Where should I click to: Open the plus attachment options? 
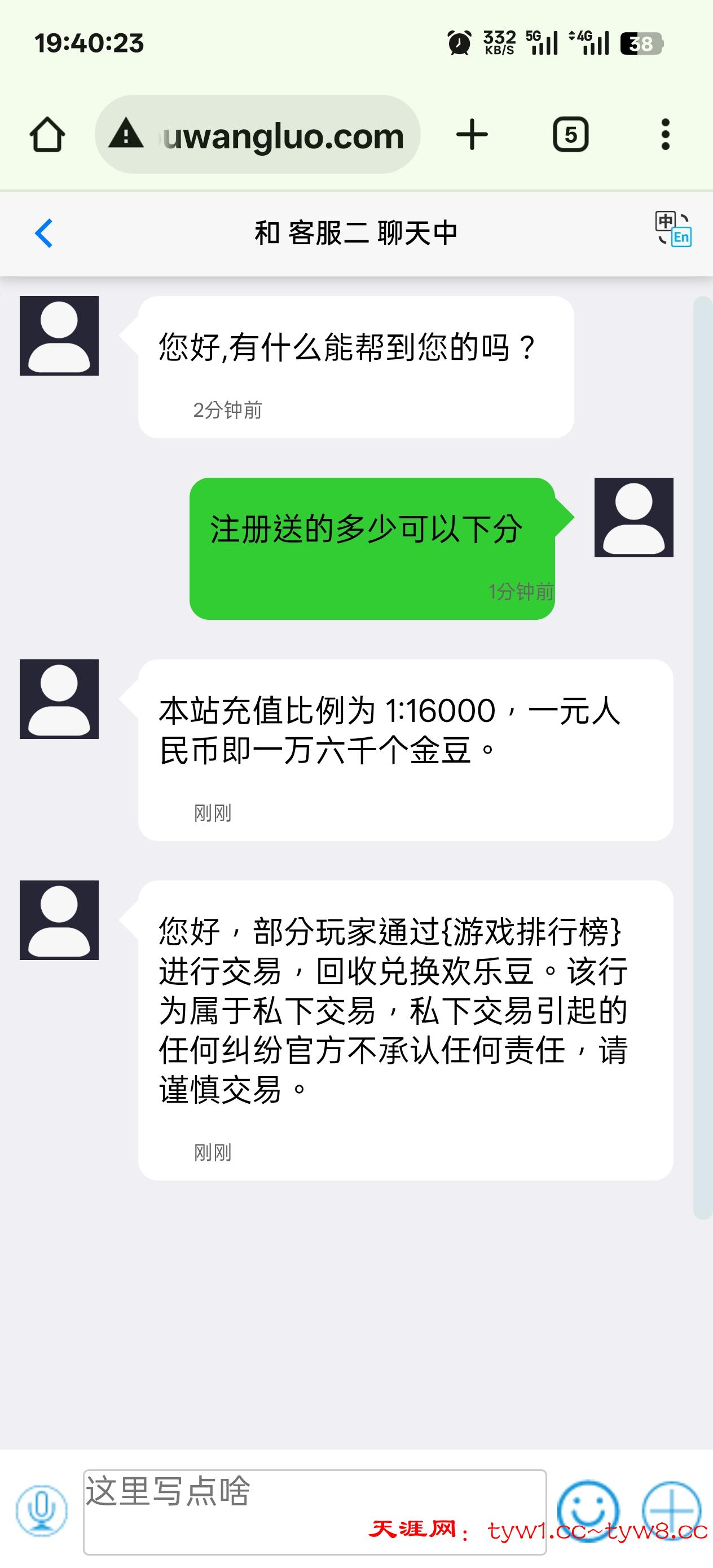tap(672, 1510)
